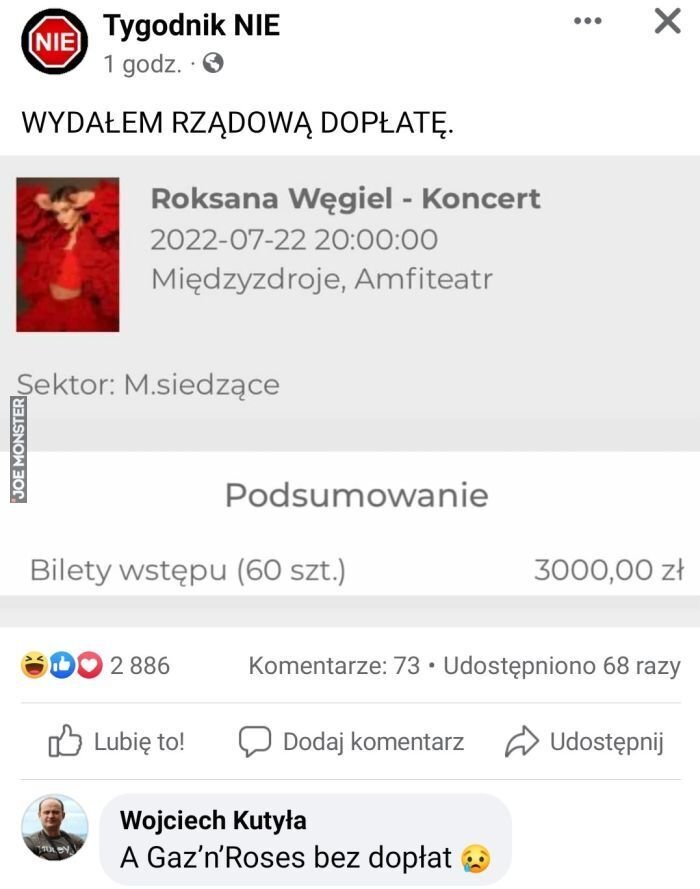Tap Dodaj komentarz to comment
The height and width of the screenshot is (889, 700).
pyautogui.click(x=351, y=741)
